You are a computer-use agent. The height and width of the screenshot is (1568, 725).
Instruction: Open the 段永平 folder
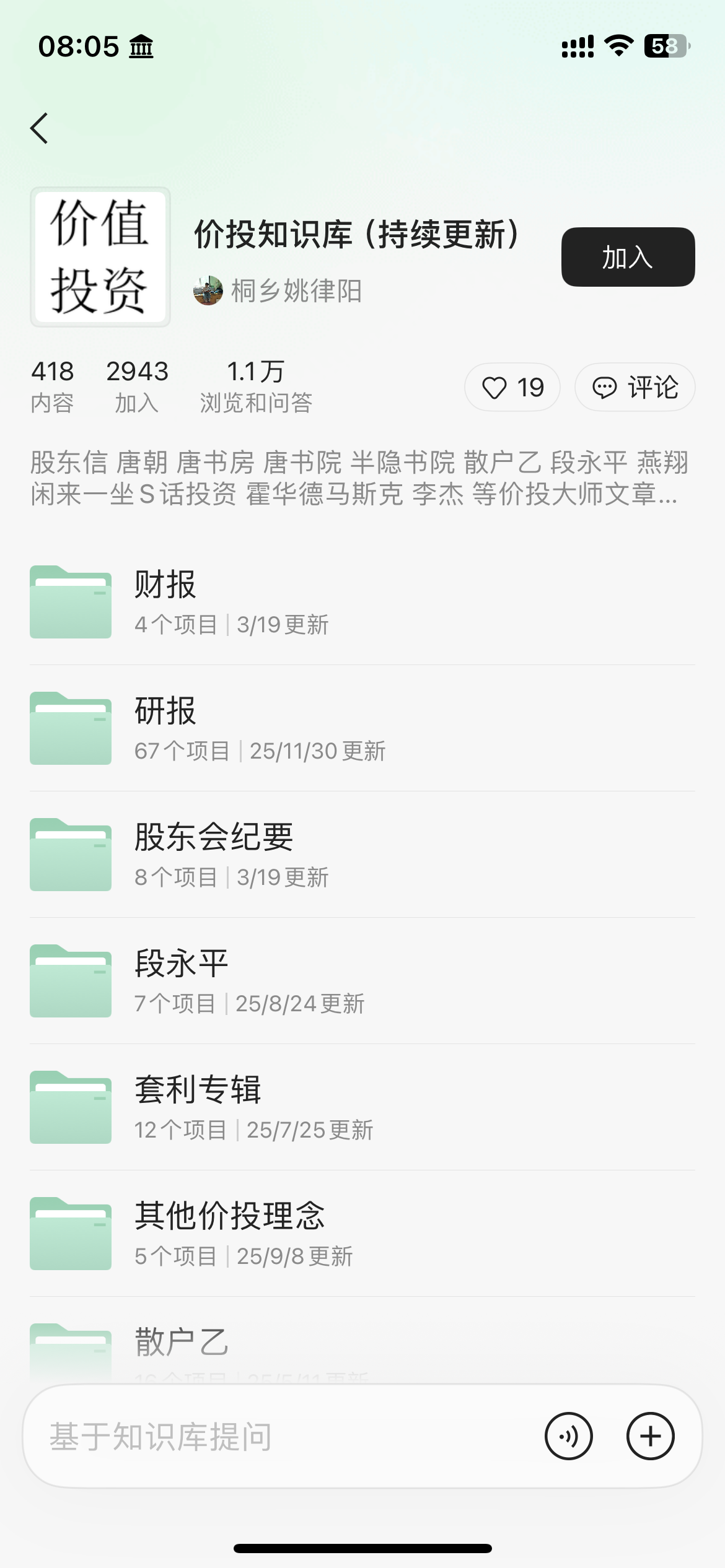click(362, 981)
